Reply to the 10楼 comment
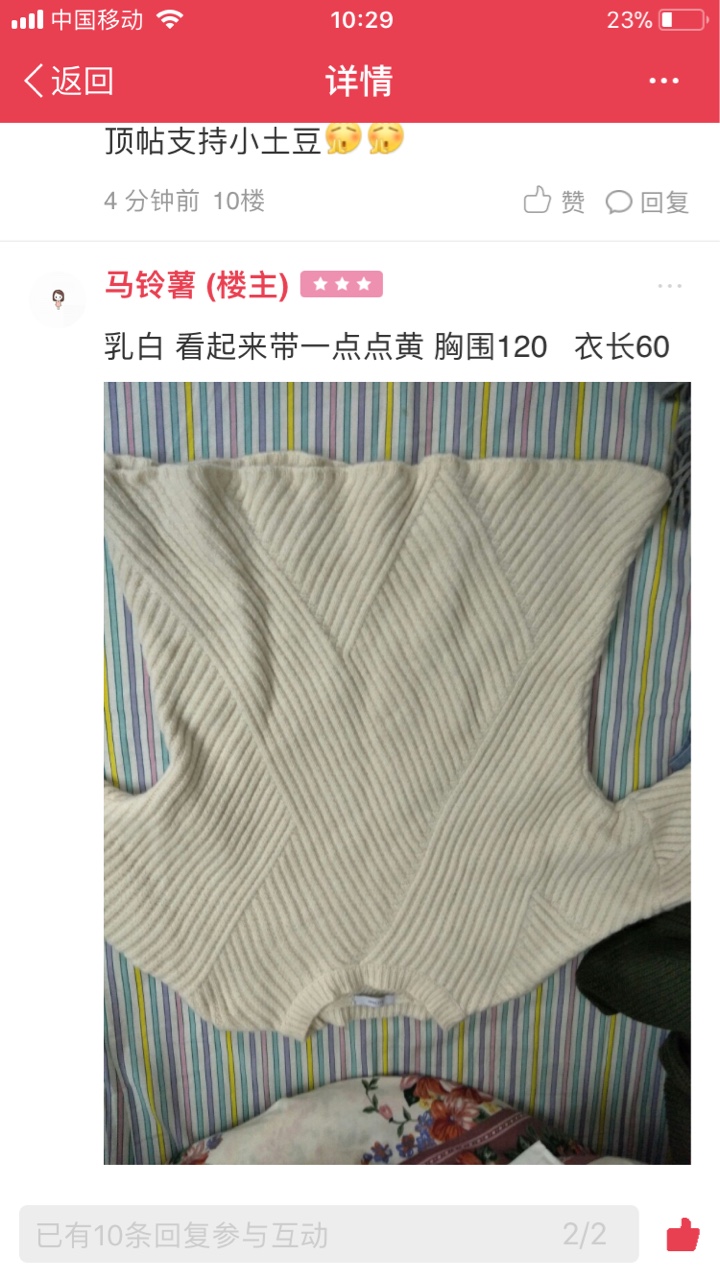 (647, 201)
